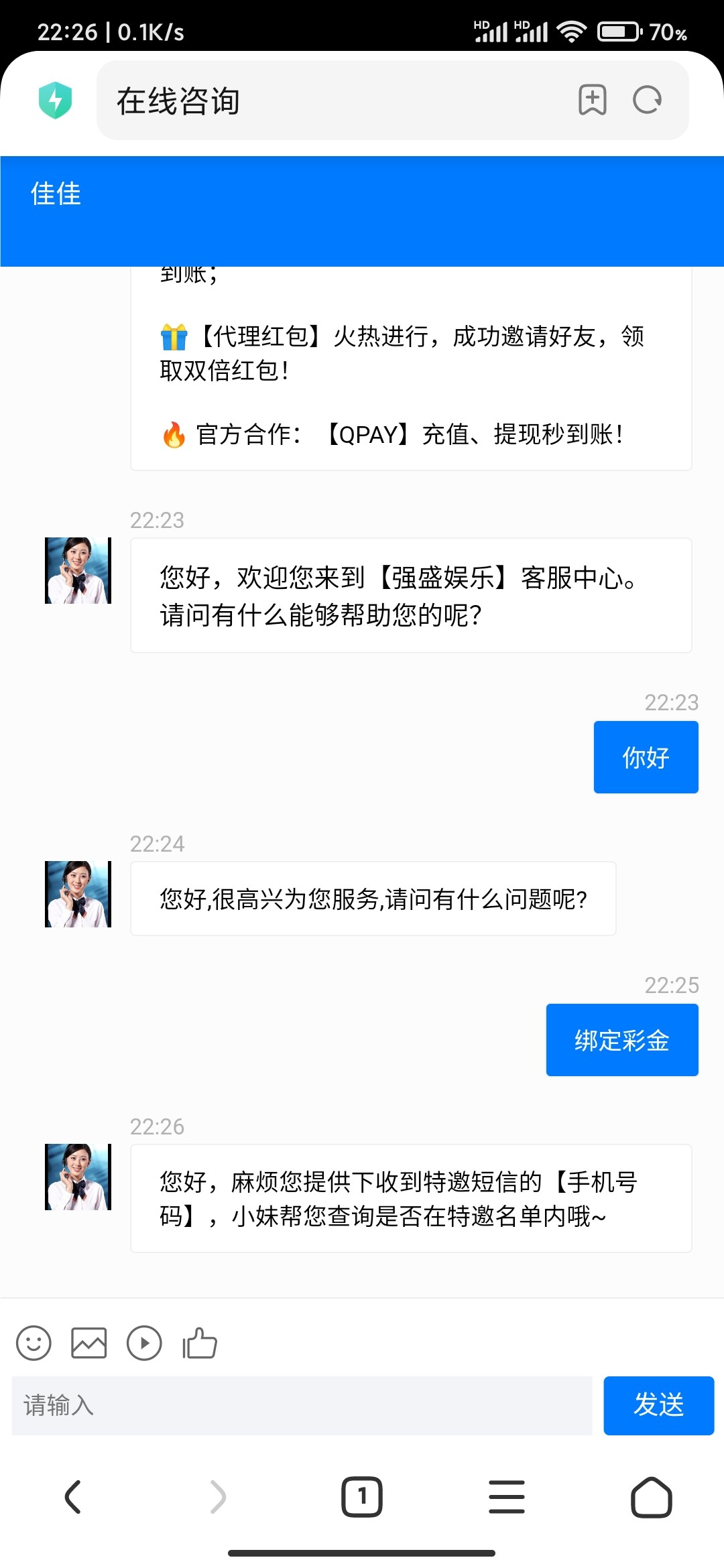Image resolution: width=724 pixels, height=1568 pixels.
Task: Tap the forward navigation chevron
Action: click(x=217, y=1498)
